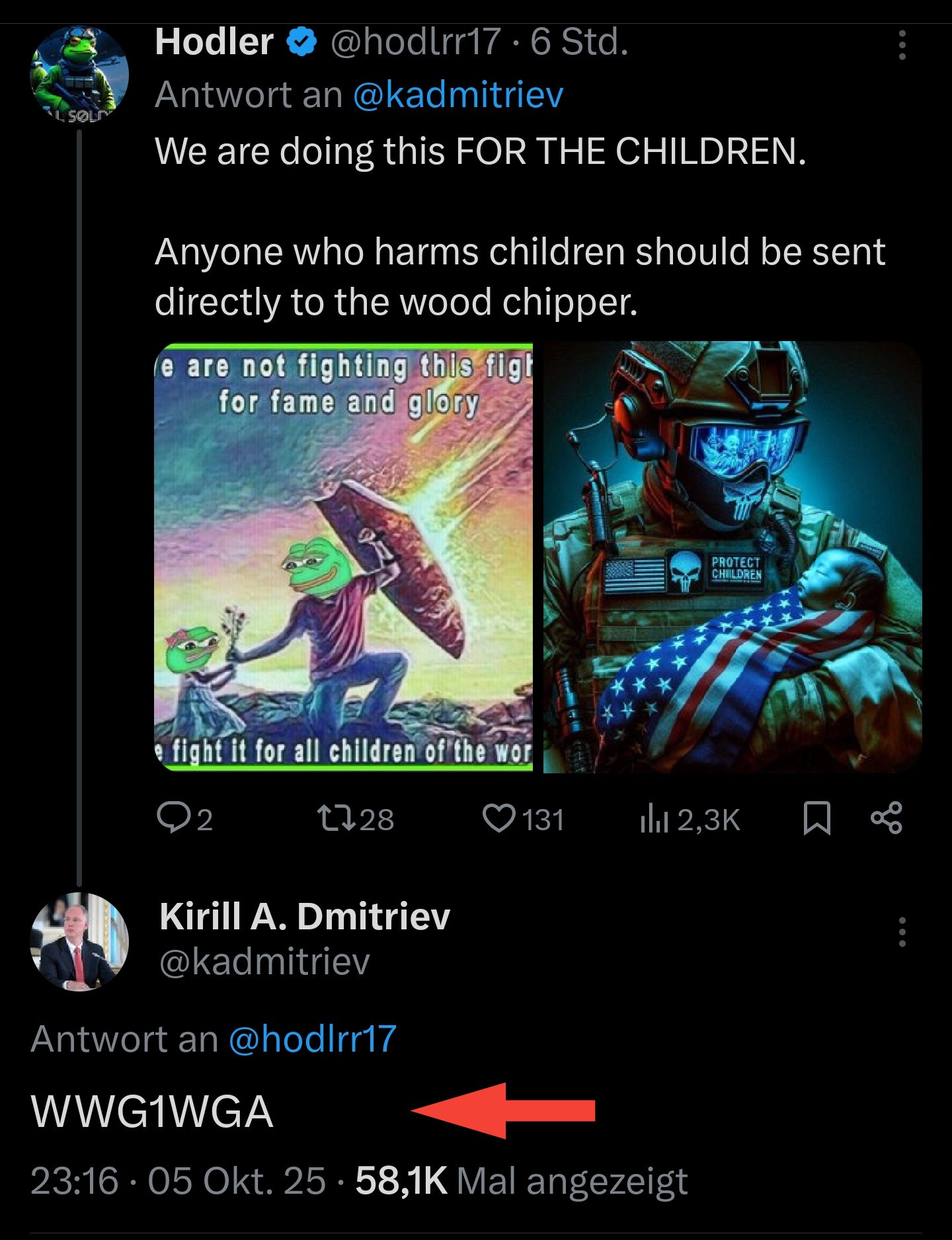Open overflow menu on Hodler's post
The width and height of the screenshot is (952, 1240).
902,45
